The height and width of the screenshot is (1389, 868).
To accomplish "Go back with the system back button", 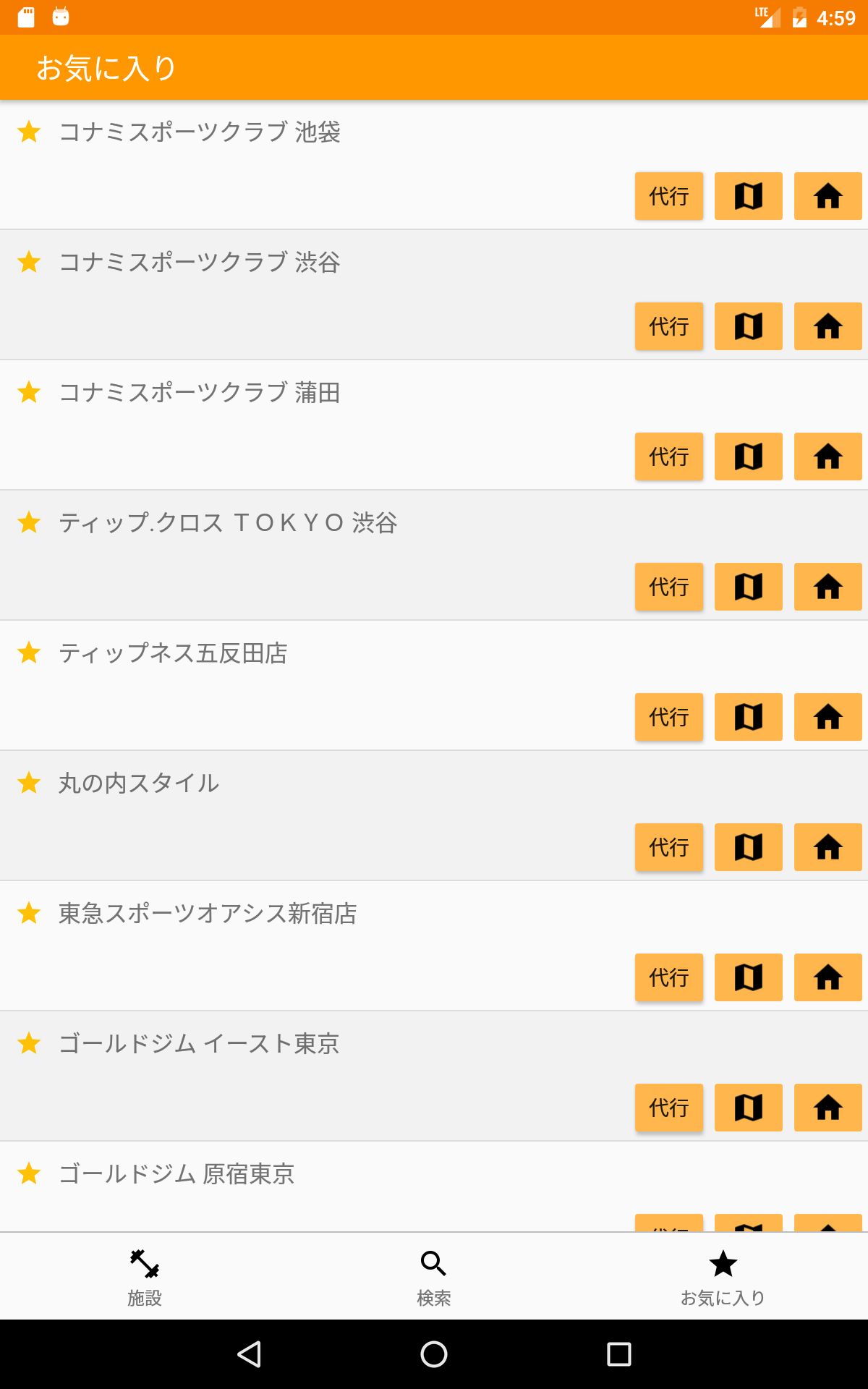I will (249, 1354).
